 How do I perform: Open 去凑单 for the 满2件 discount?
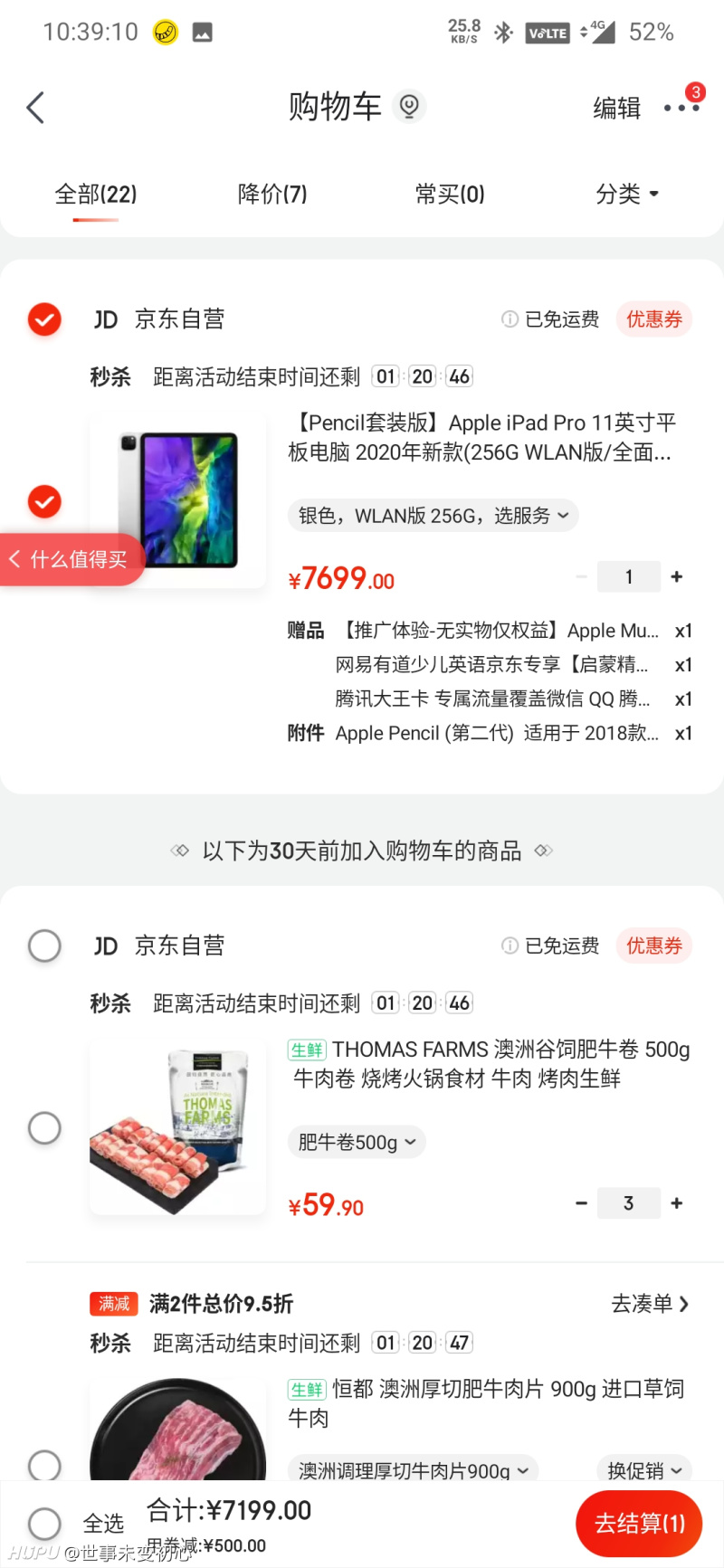click(x=650, y=1304)
